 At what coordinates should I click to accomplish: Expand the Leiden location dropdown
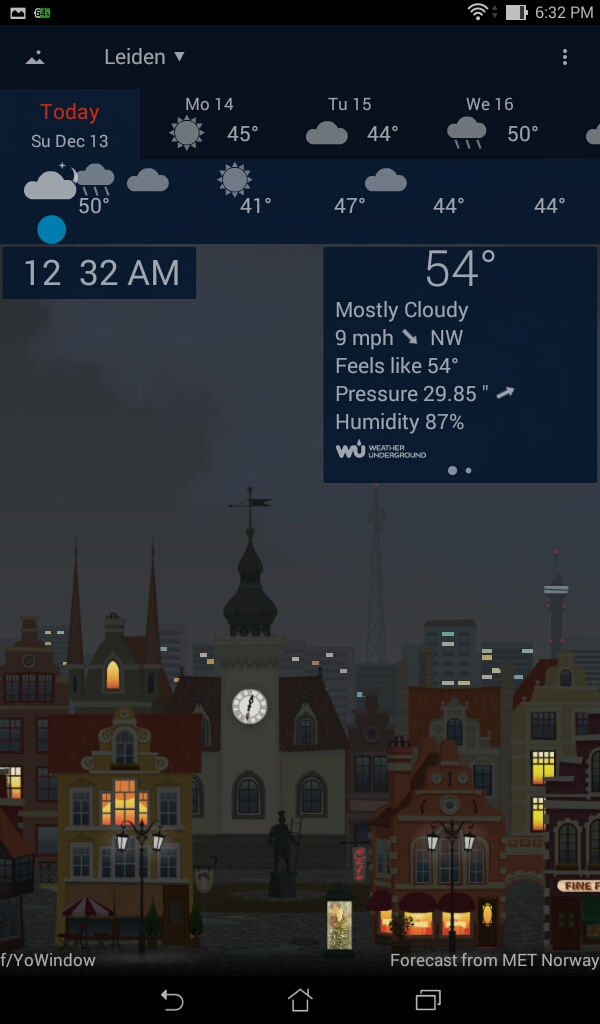coord(144,57)
